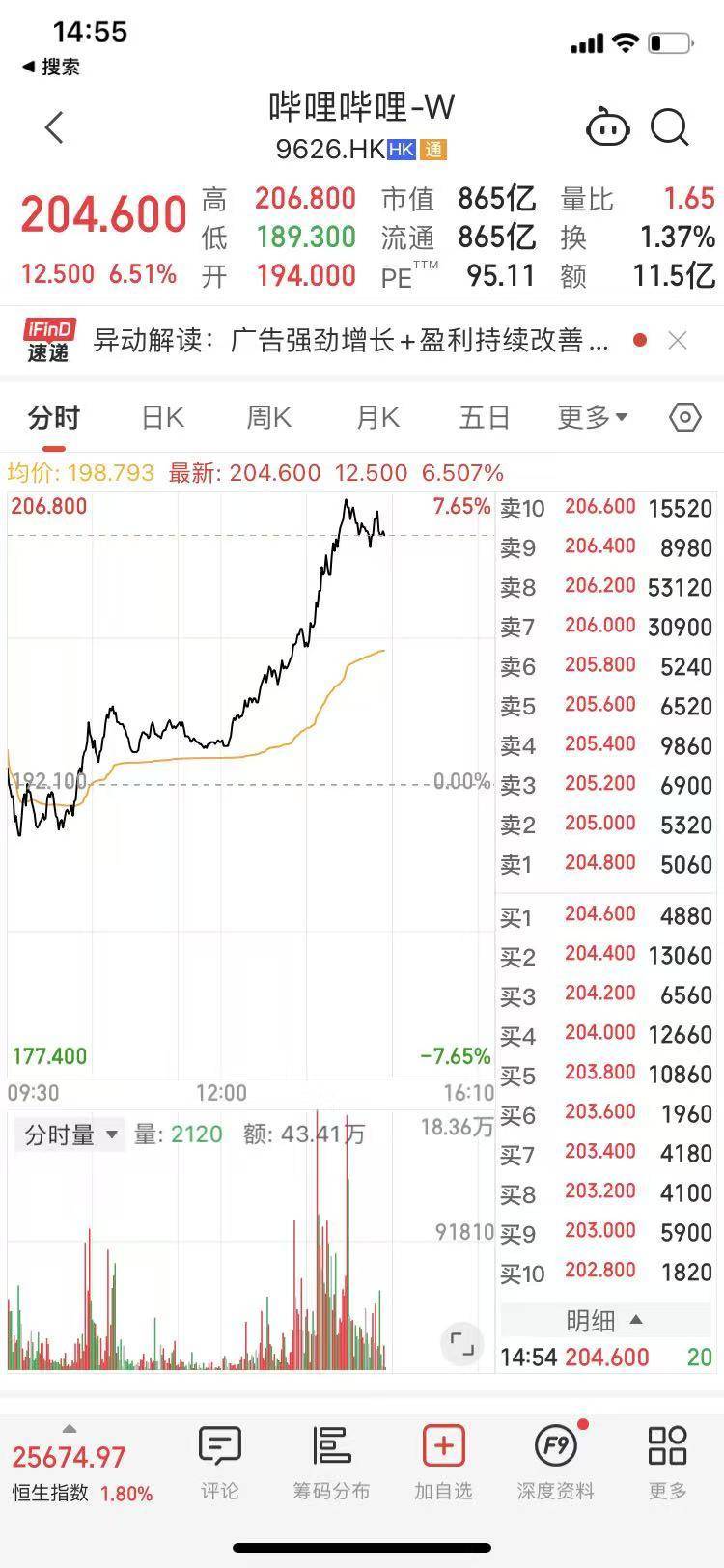Open chart settings hexagon icon
This screenshot has height=1568, width=724.
[x=684, y=417]
